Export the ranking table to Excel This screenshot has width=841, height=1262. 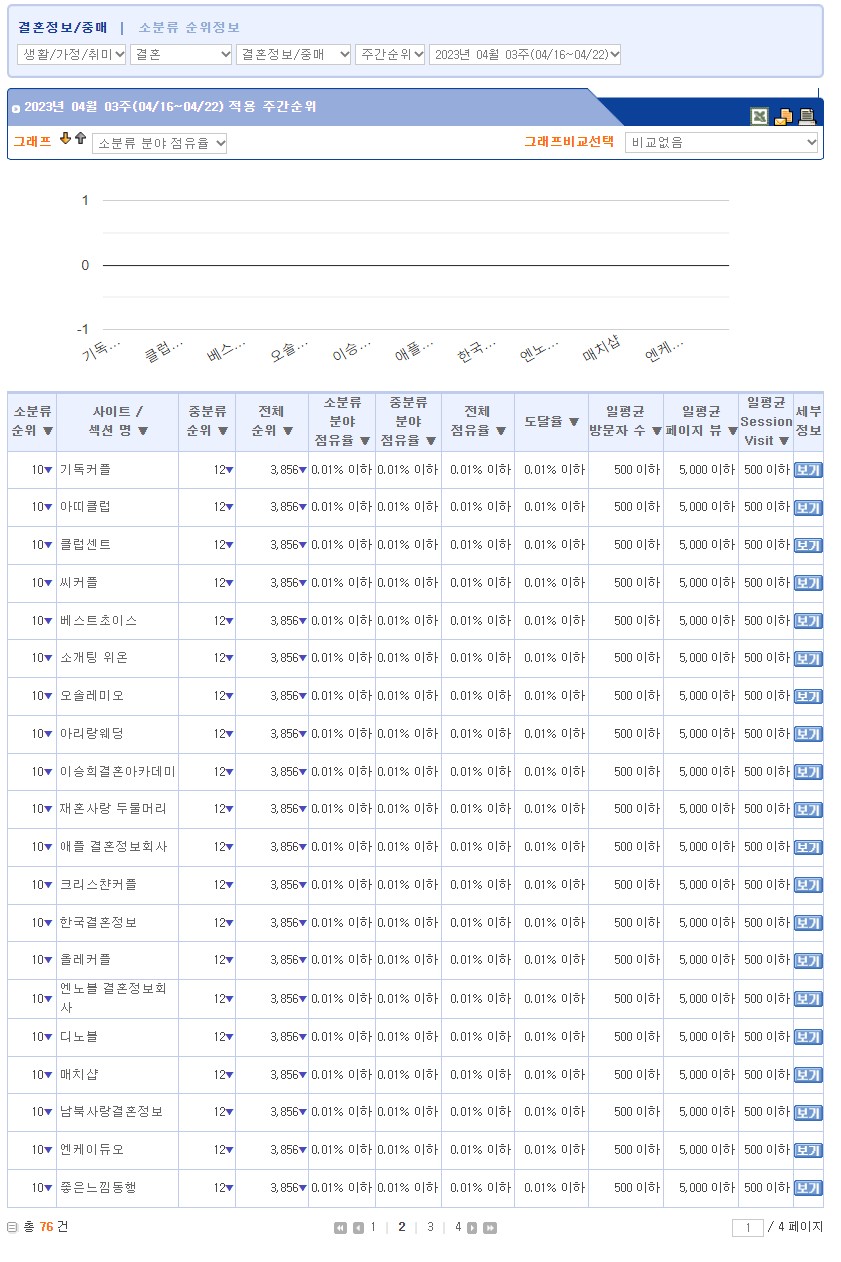click(760, 116)
